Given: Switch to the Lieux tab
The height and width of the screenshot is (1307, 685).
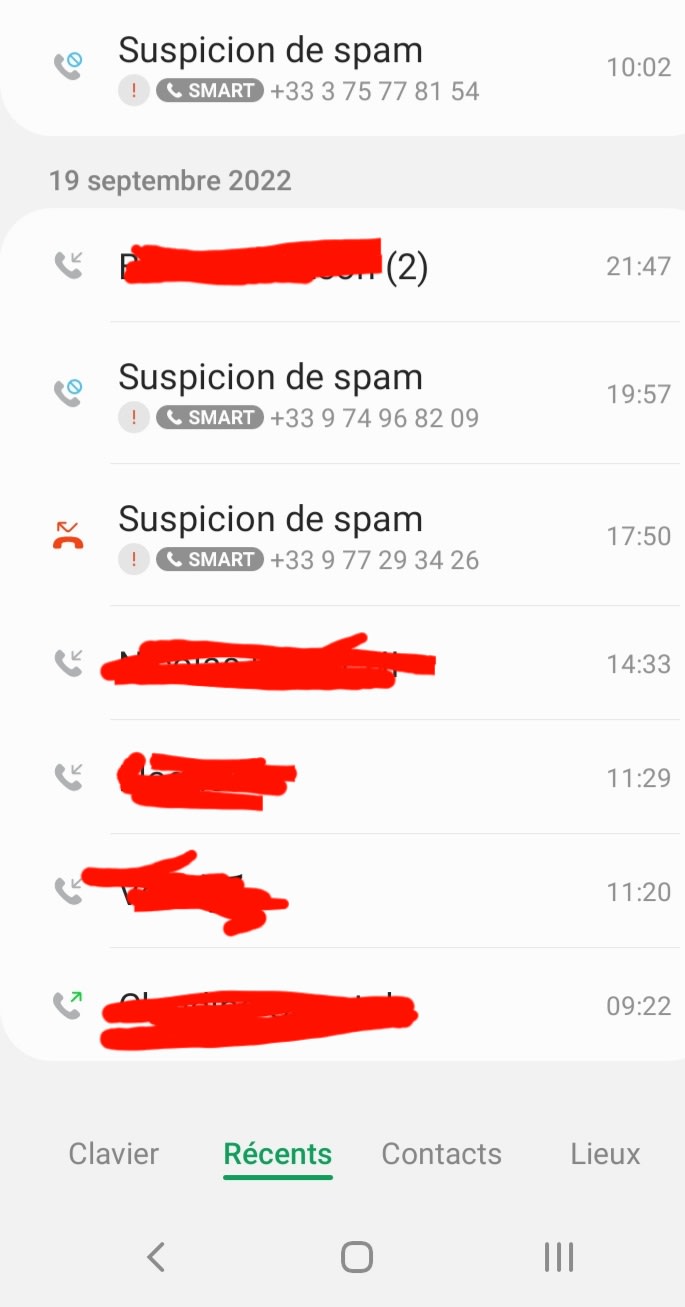Looking at the screenshot, I should click(x=605, y=1154).
